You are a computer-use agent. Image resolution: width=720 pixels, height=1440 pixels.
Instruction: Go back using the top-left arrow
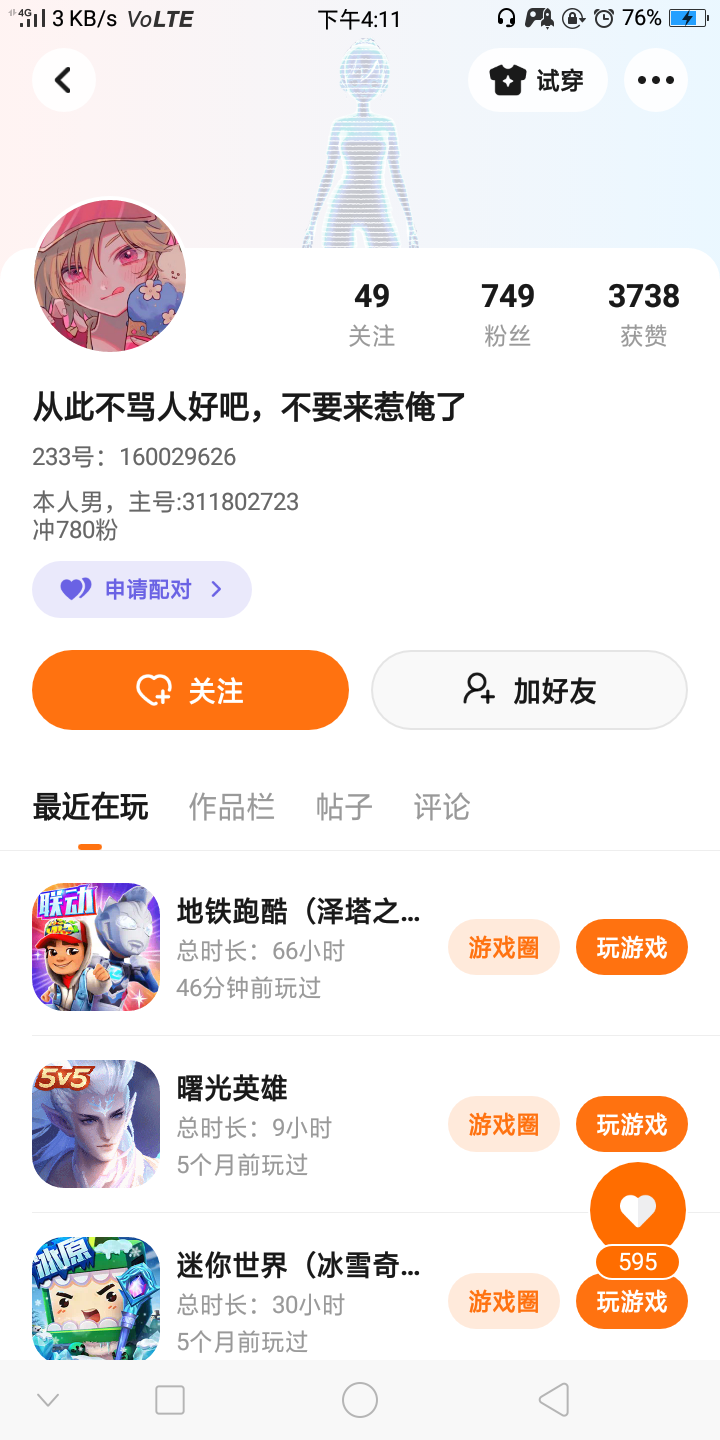63,80
